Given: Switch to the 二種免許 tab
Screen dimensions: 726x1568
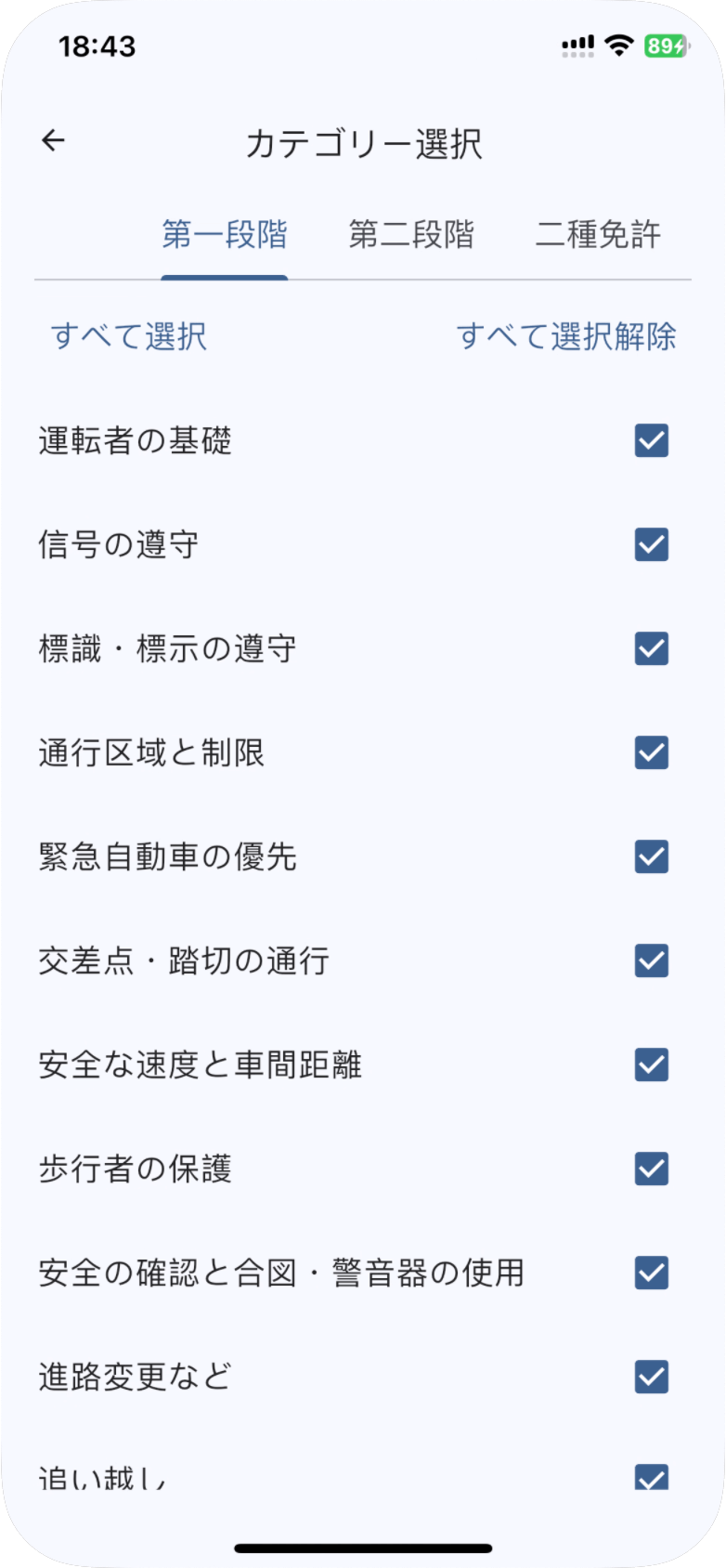Looking at the screenshot, I should (598, 235).
